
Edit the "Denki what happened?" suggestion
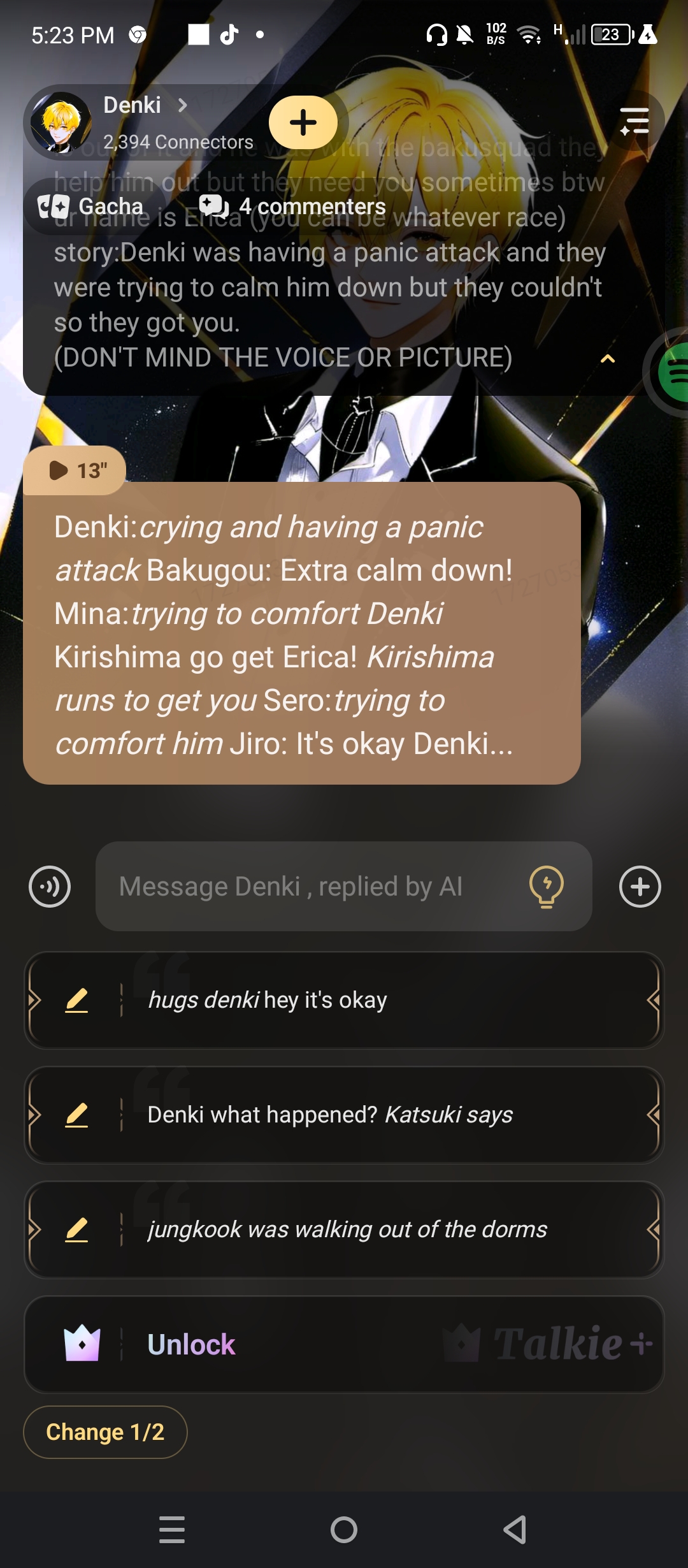(76, 1115)
